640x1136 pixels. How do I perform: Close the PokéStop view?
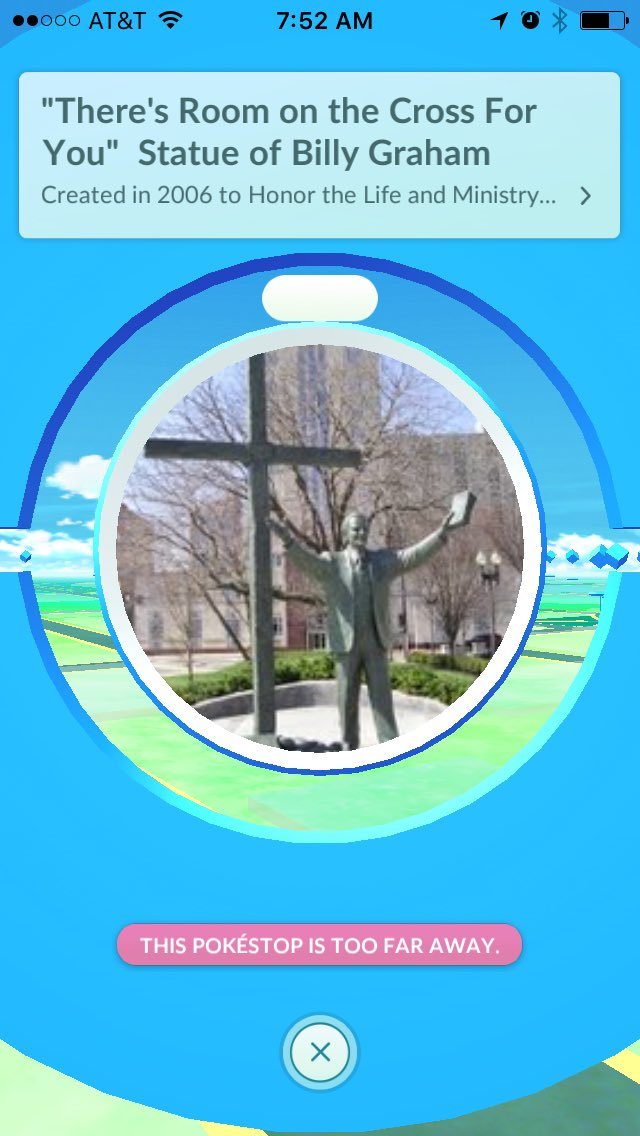coord(320,1052)
